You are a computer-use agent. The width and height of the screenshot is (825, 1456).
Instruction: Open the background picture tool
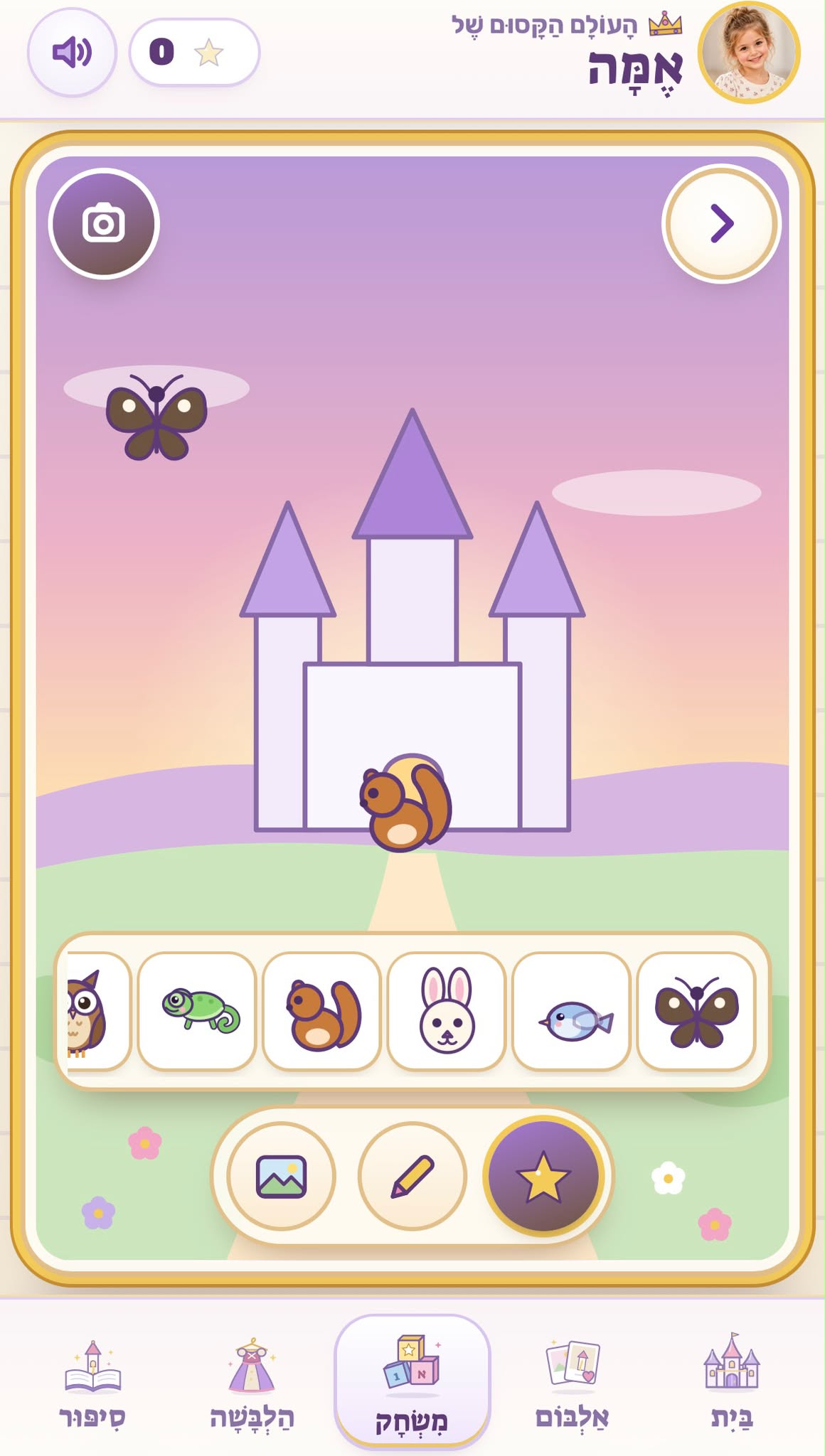pyautogui.click(x=281, y=1176)
